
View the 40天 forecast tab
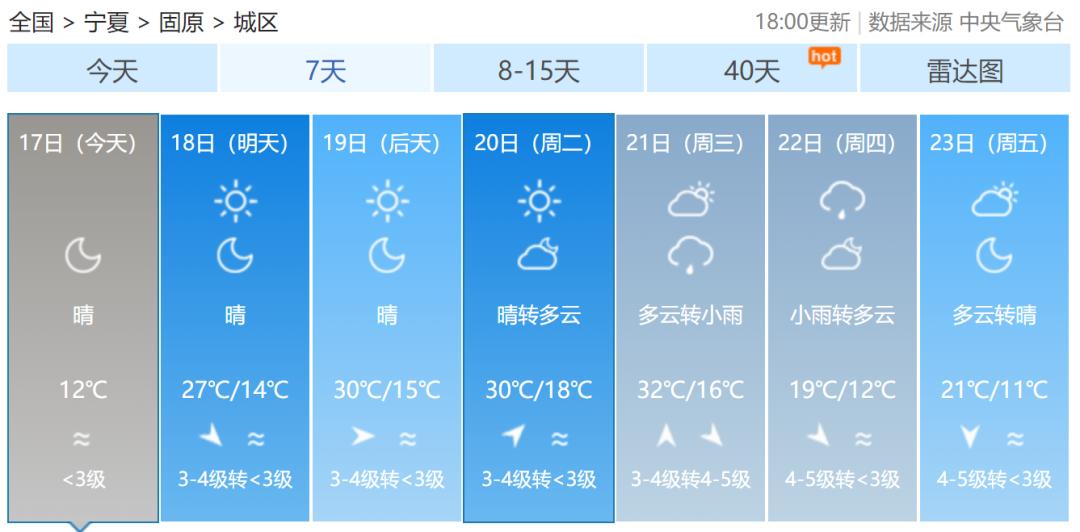pyautogui.click(x=752, y=70)
